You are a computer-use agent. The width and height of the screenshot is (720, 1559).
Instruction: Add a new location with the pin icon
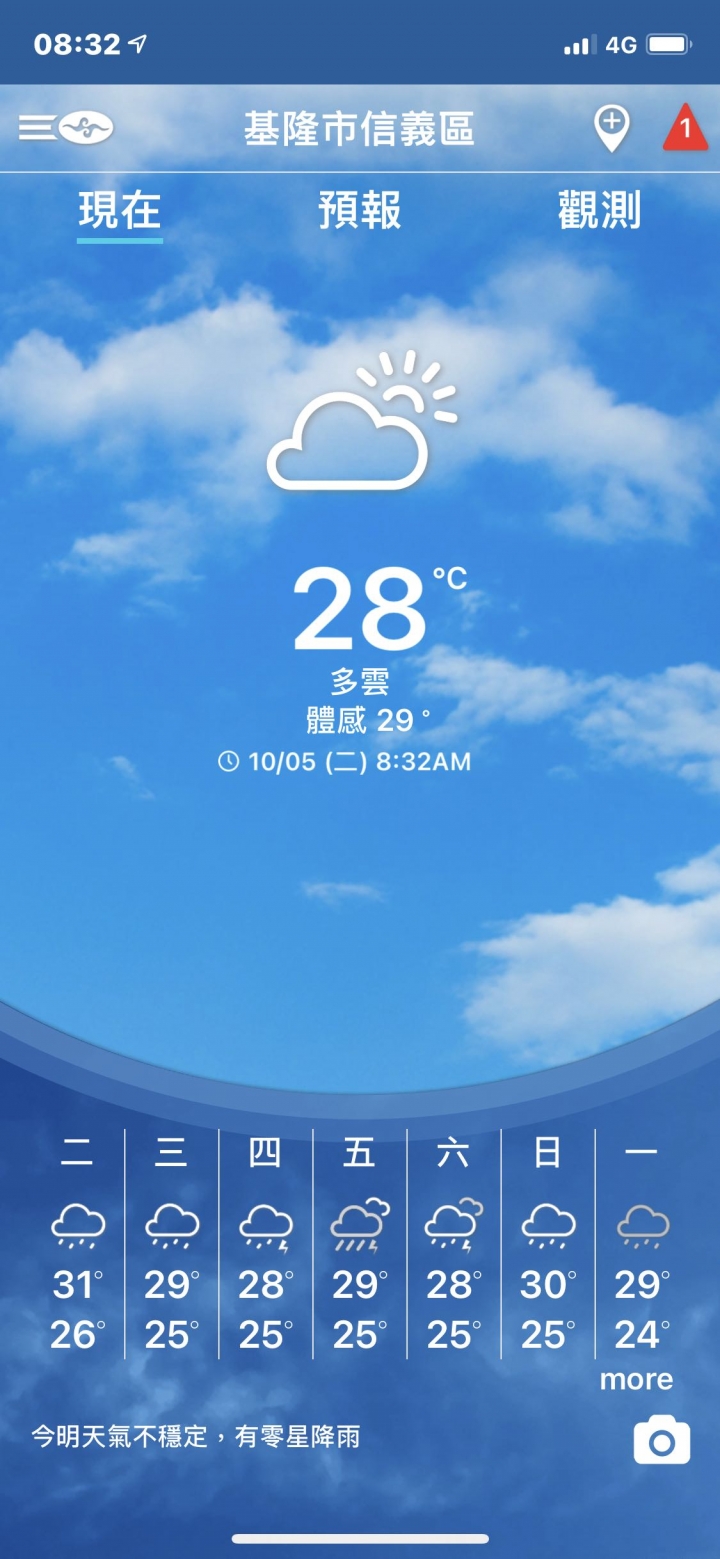[x=611, y=129]
